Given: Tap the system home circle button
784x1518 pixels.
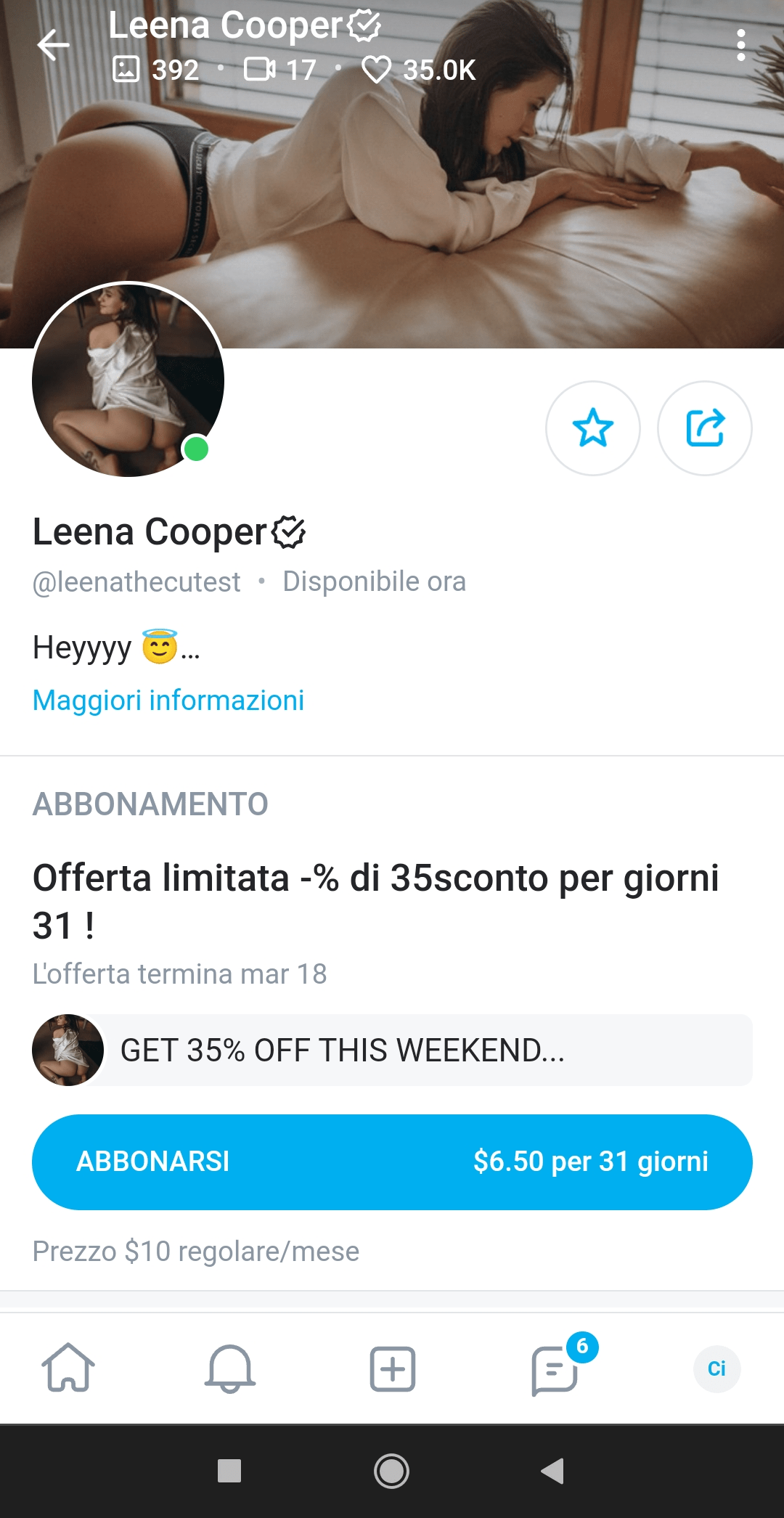Looking at the screenshot, I should pyautogui.click(x=391, y=1471).
